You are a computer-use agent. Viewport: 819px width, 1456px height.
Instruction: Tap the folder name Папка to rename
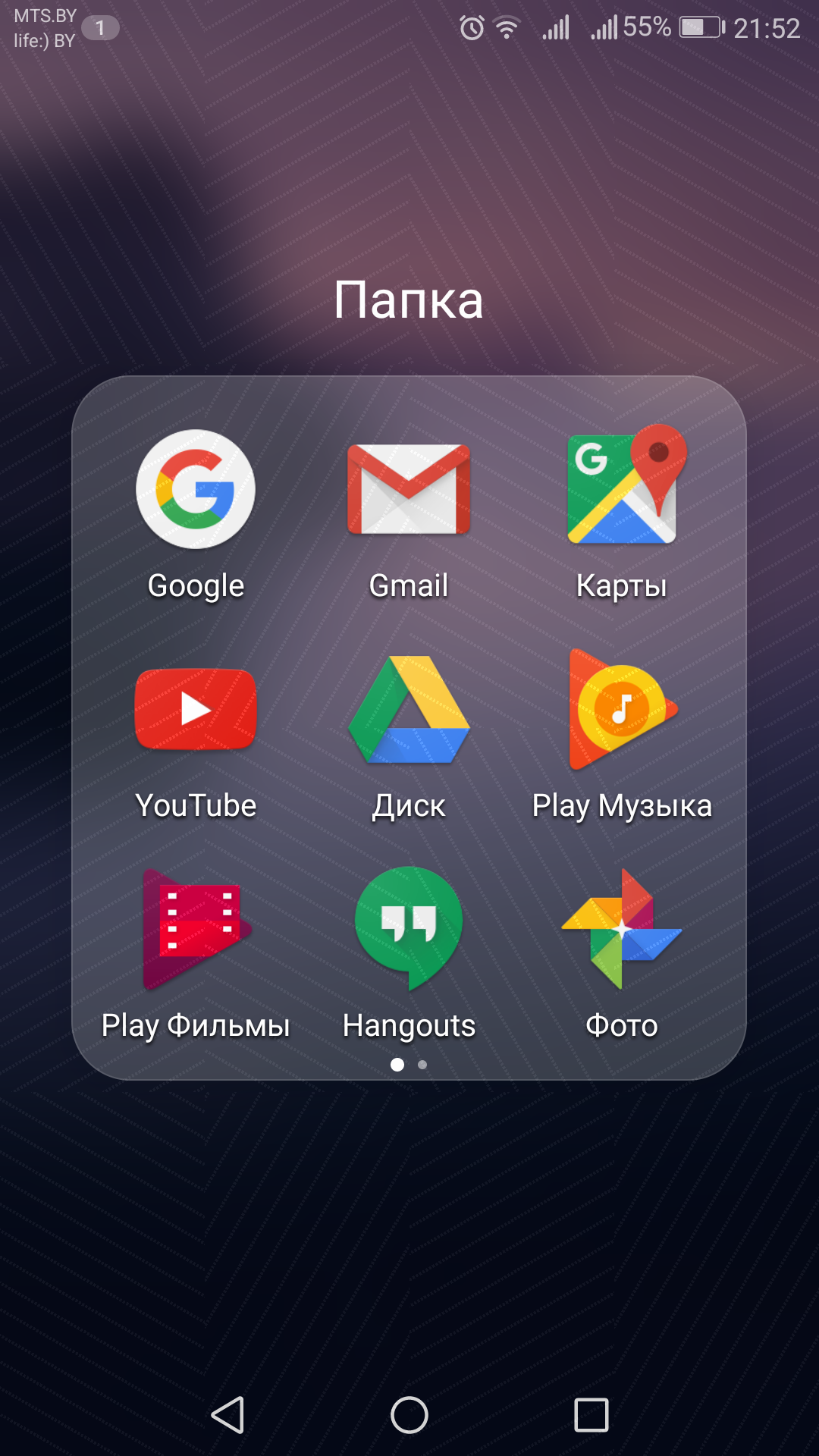[x=409, y=300]
